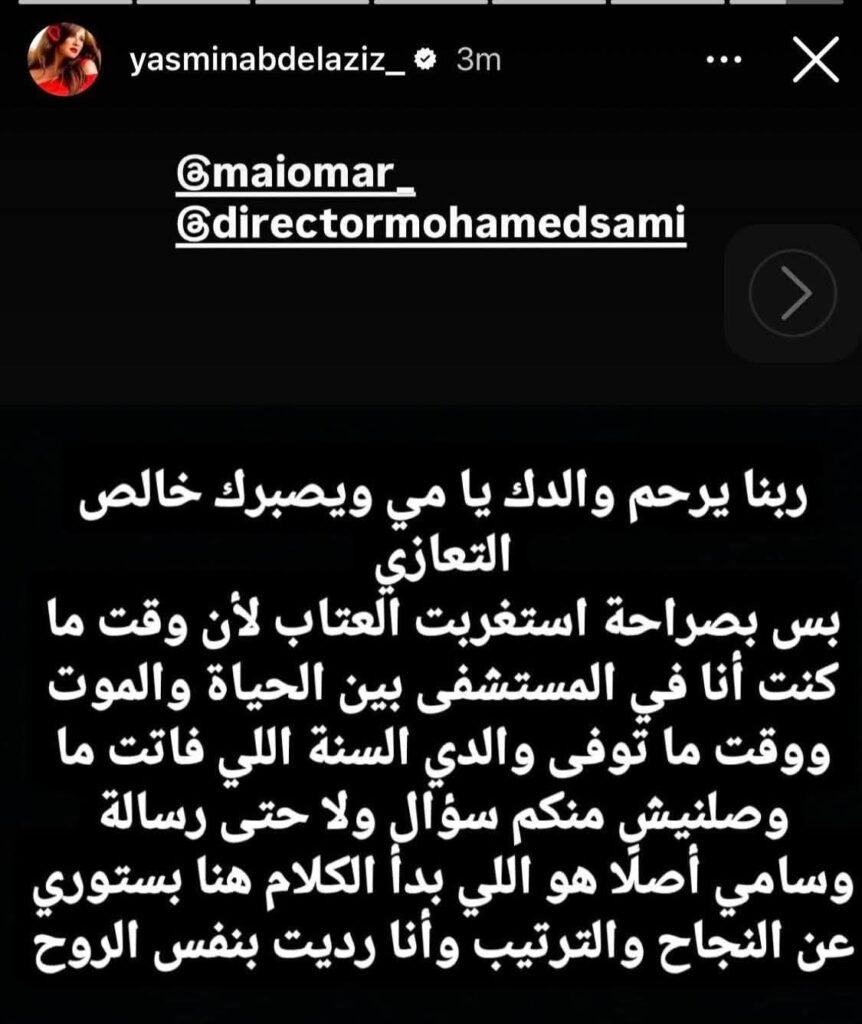Screen dimensions: 862x1024
Task: Skip to the next story
Action: point(792,292)
